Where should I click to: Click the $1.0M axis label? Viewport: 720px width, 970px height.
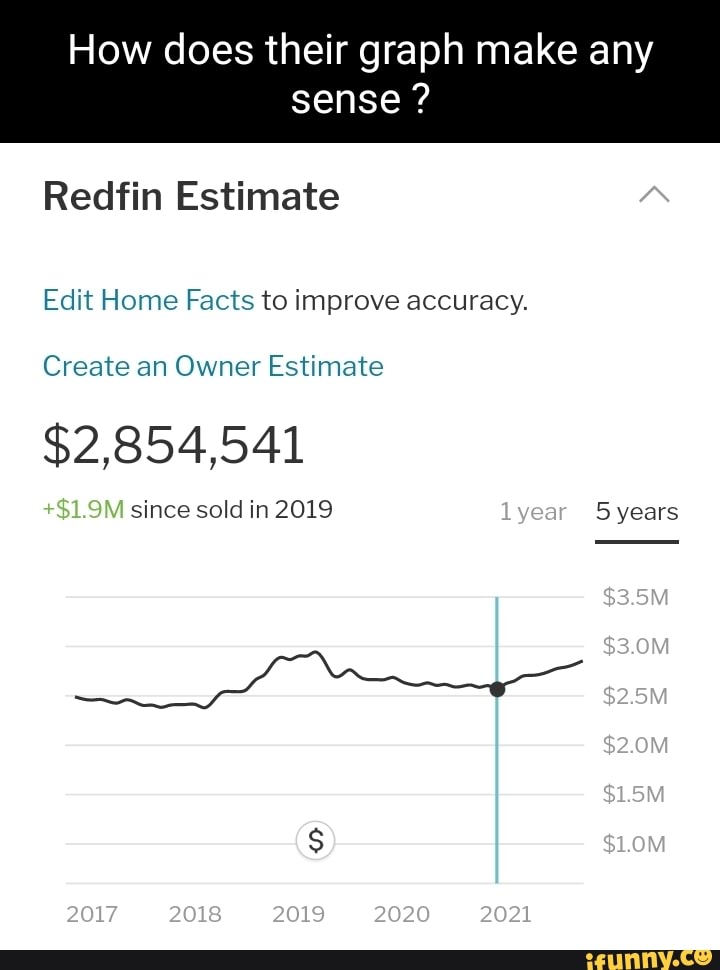636,843
